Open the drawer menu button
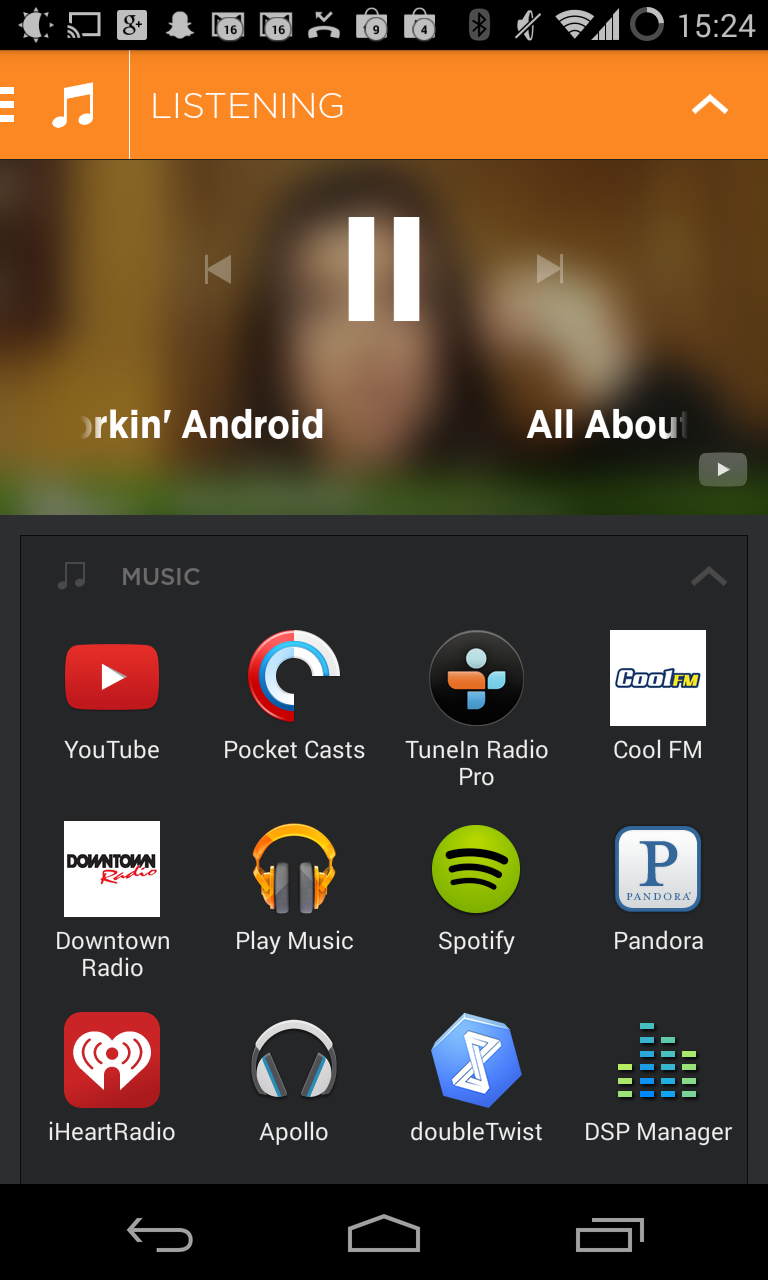 (8, 105)
